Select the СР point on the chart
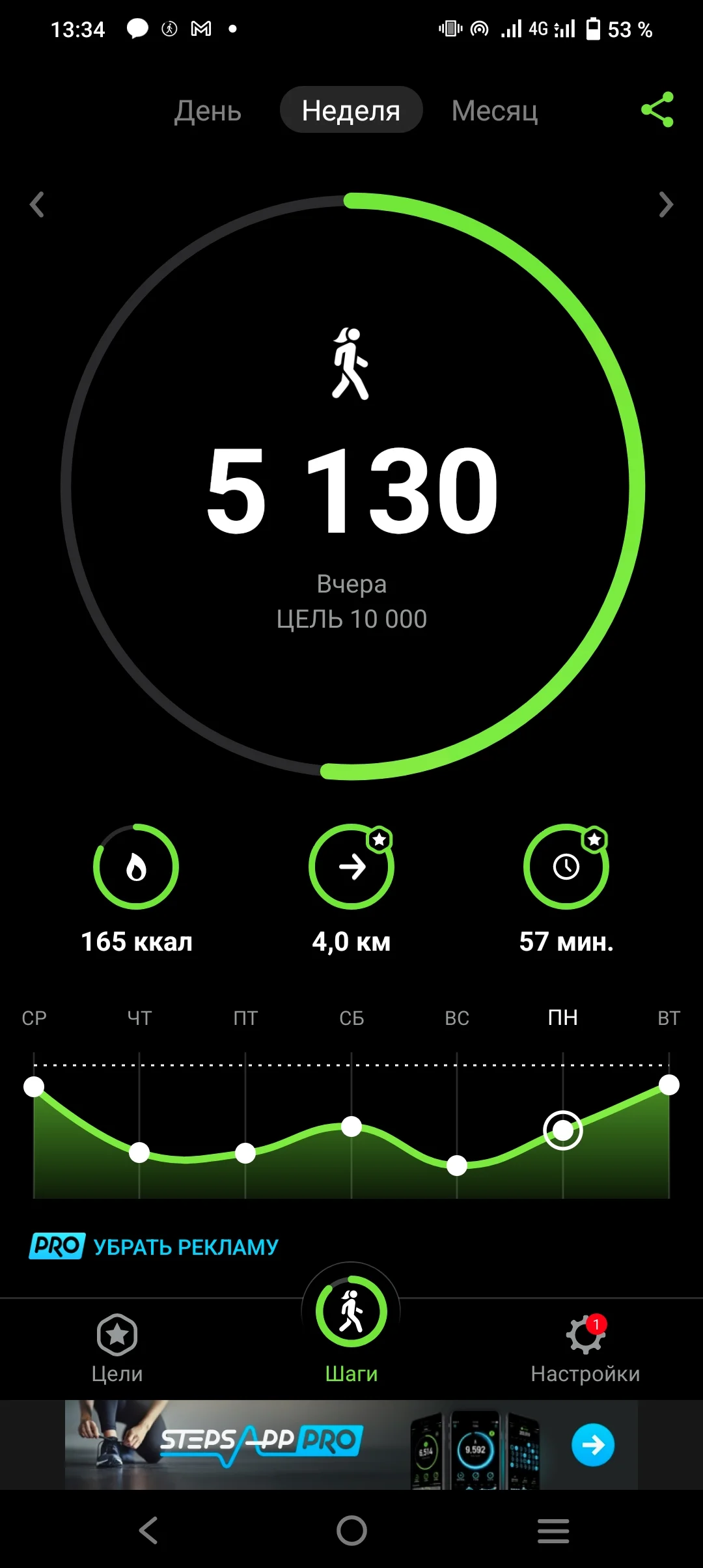 pyautogui.click(x=34, y=1086)
